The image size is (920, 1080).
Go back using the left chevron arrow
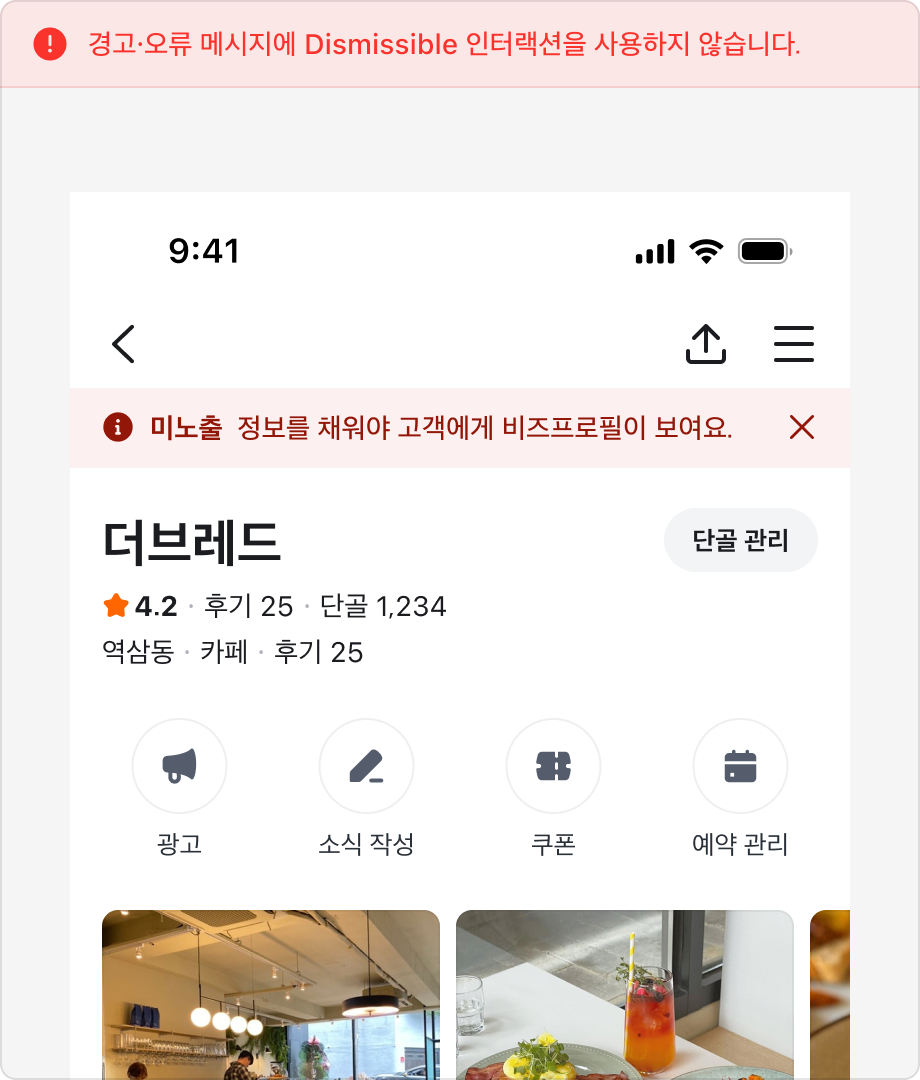pyautogui.click(x=122, y=343)
